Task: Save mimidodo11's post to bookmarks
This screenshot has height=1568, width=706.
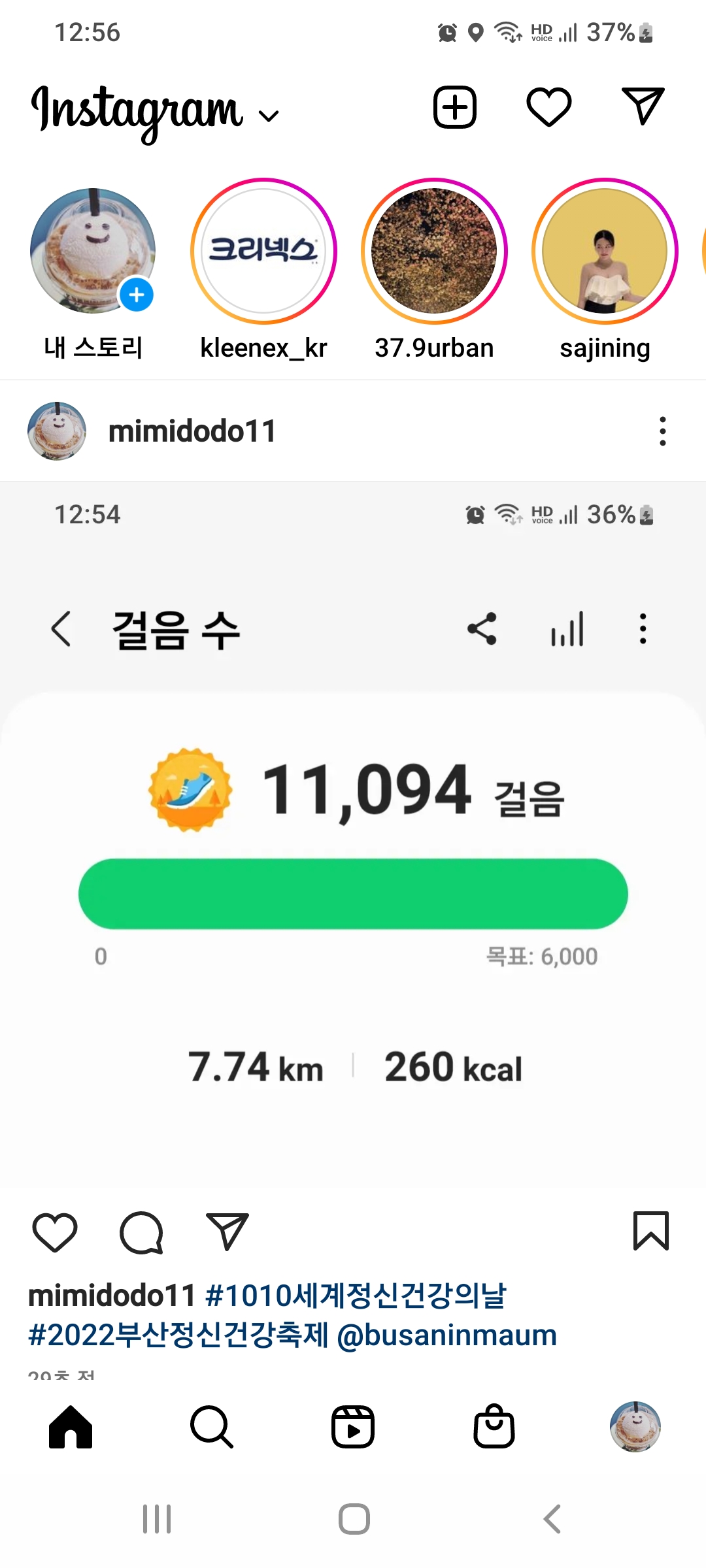Action: coord(650,1231)
